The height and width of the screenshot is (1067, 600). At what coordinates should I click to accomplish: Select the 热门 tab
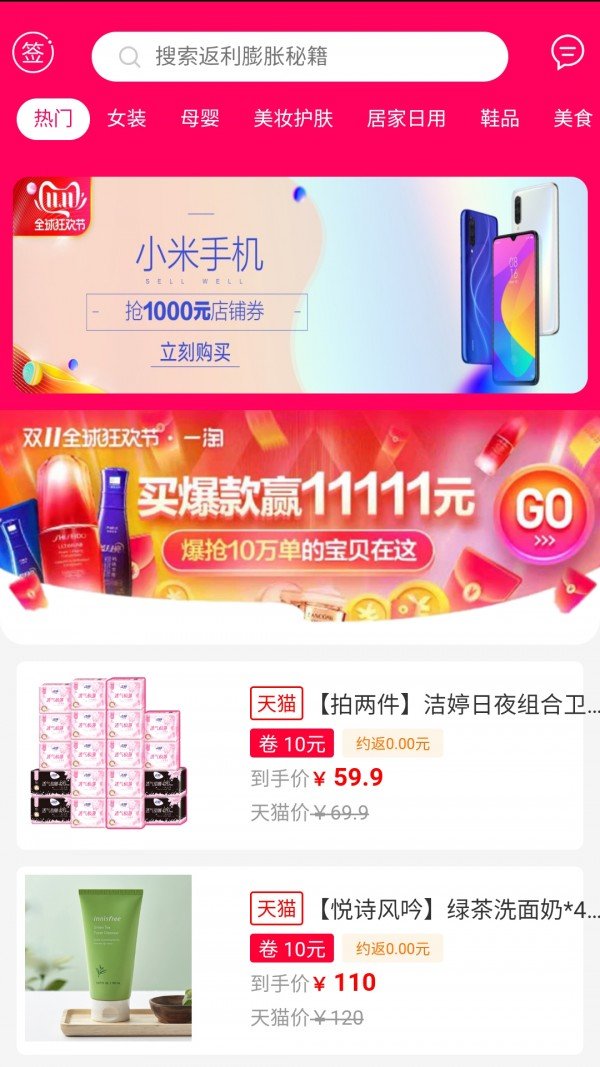coord(53,119)
